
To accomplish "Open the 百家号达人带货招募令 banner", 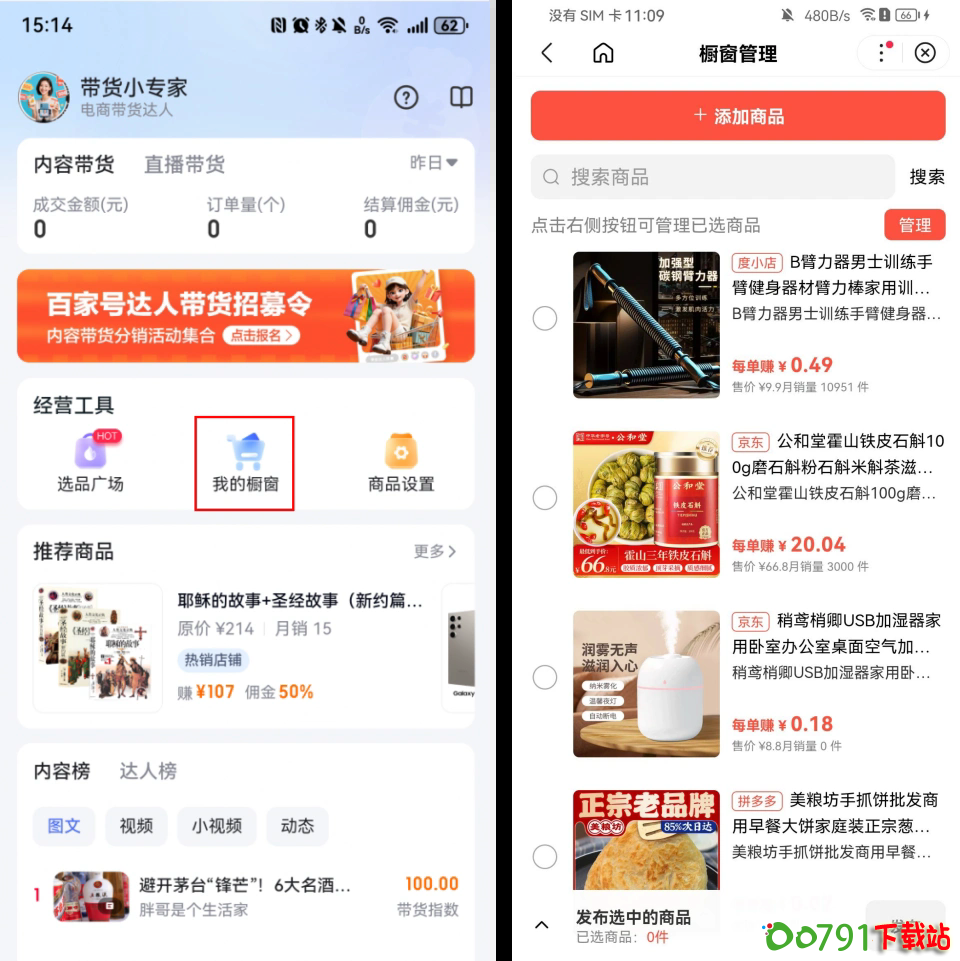I will (246, 316).
